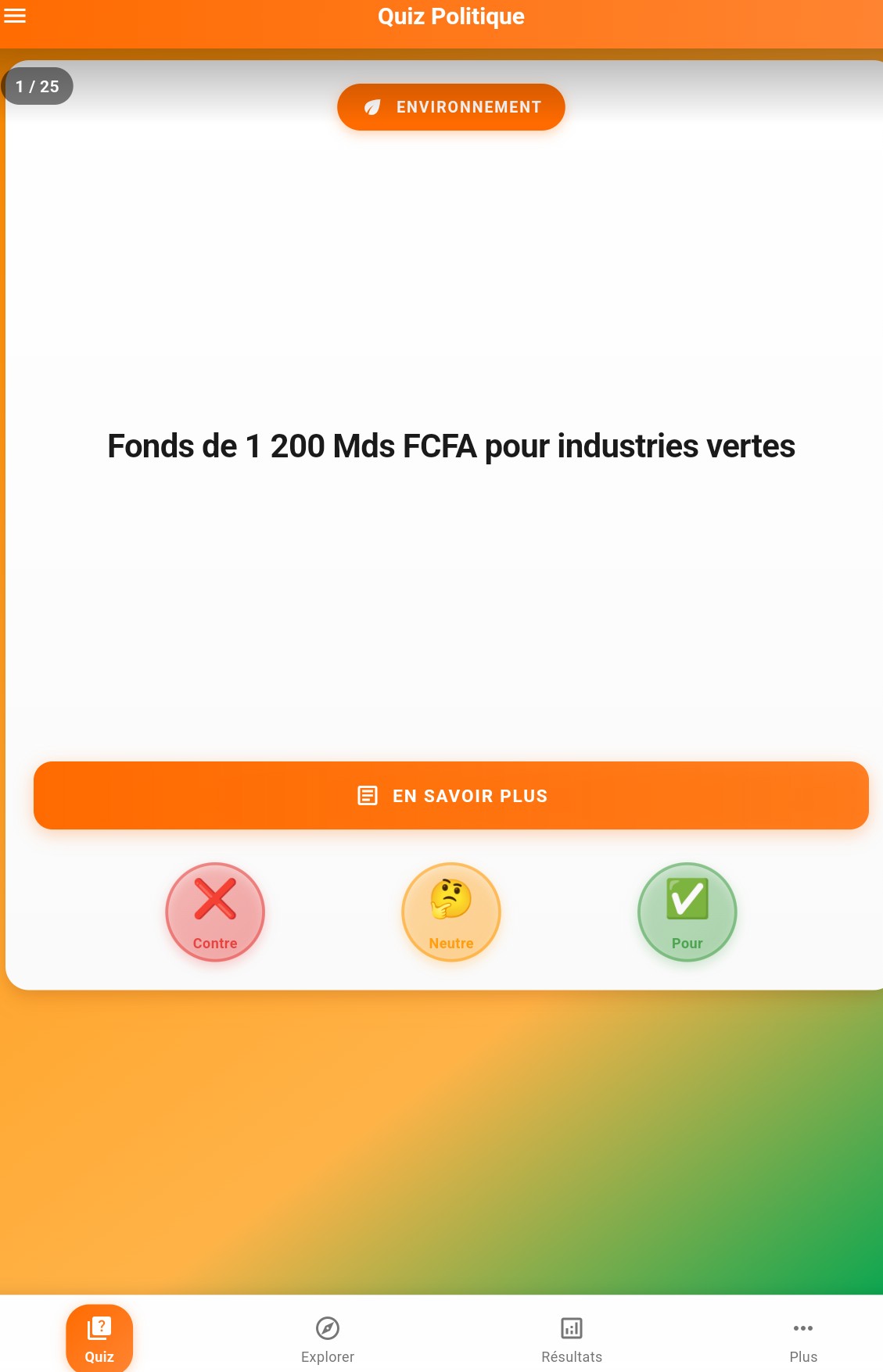The height and width of the screenshot is (1372, 883).
Task: Go to the Explorer tab
Action: coord(328,1338)
